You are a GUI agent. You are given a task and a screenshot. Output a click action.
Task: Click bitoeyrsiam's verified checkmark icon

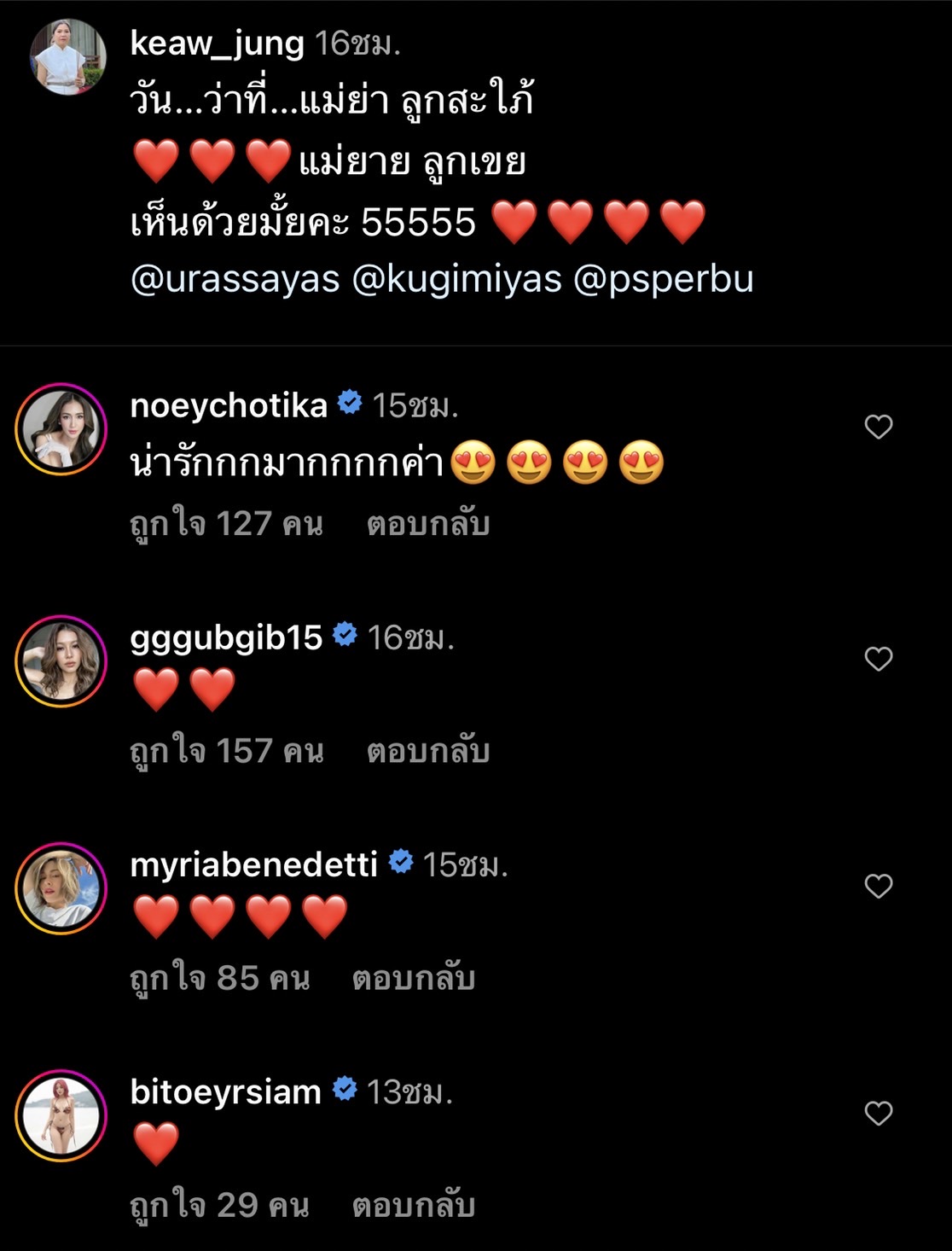coord(345,1087)
